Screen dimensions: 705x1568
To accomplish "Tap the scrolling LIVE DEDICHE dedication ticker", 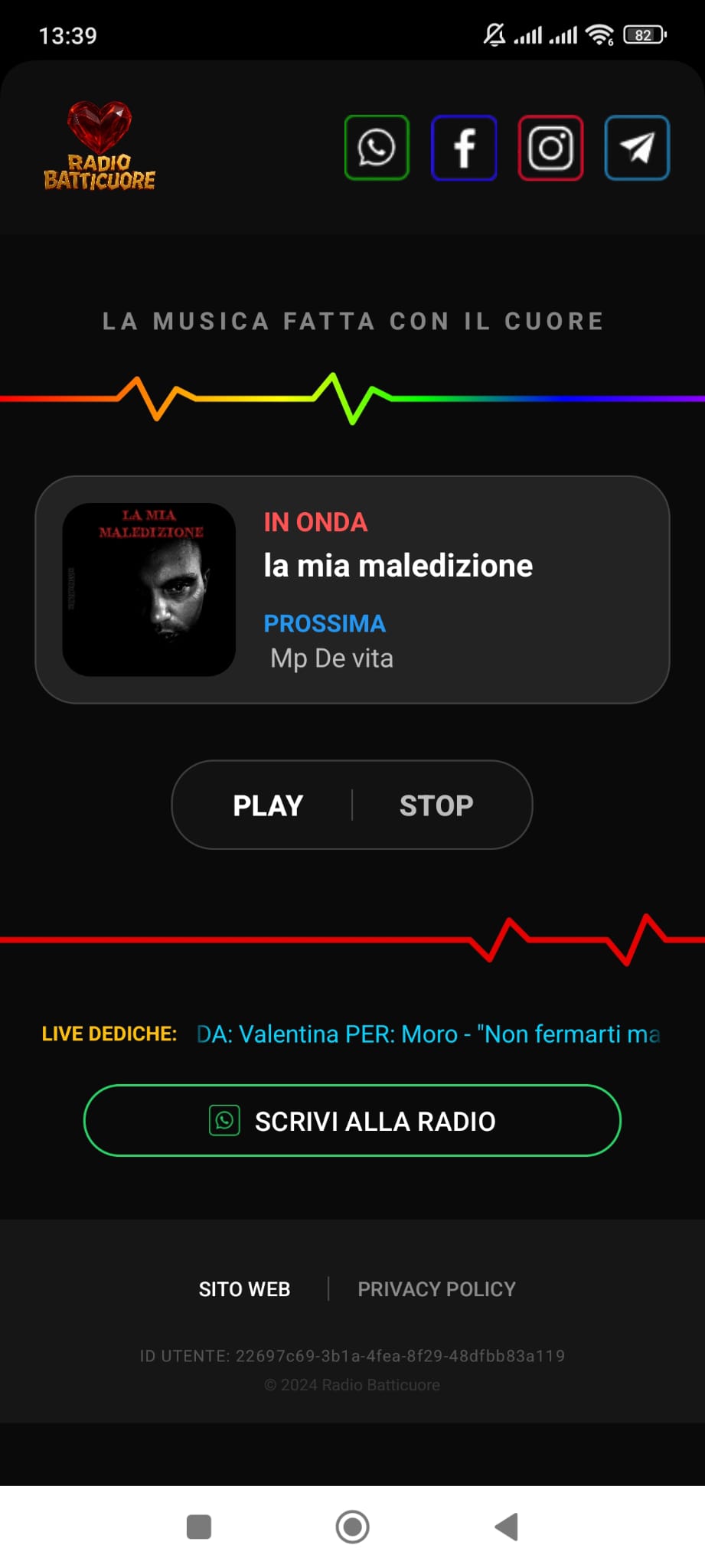I will pyautogui.click(x=429, y=1034).
